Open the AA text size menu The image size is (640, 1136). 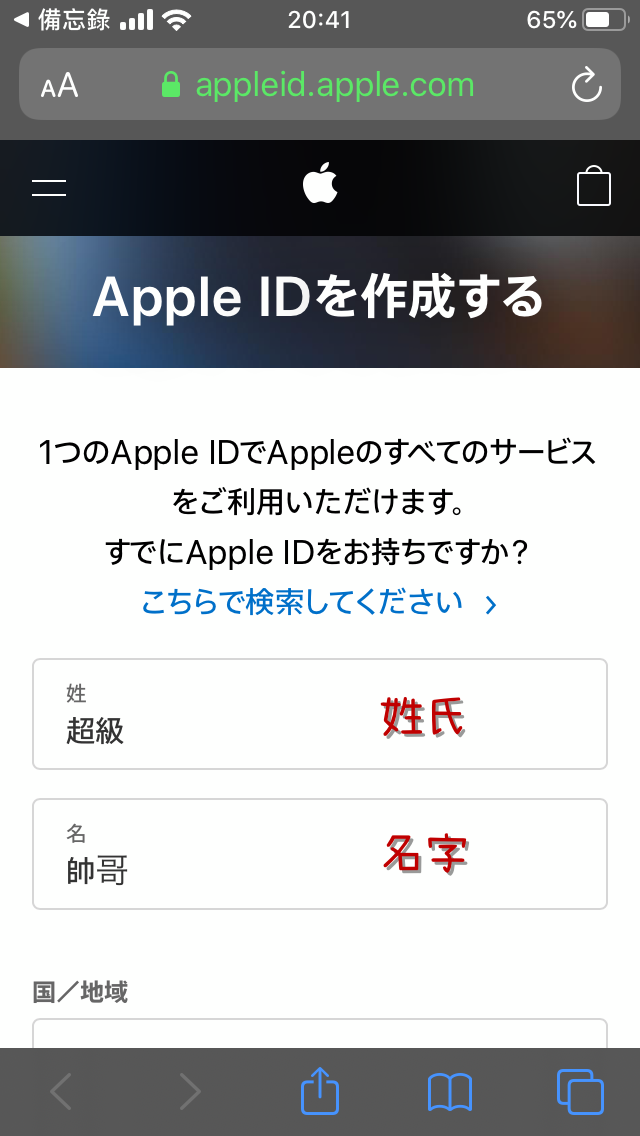point(59,86)
